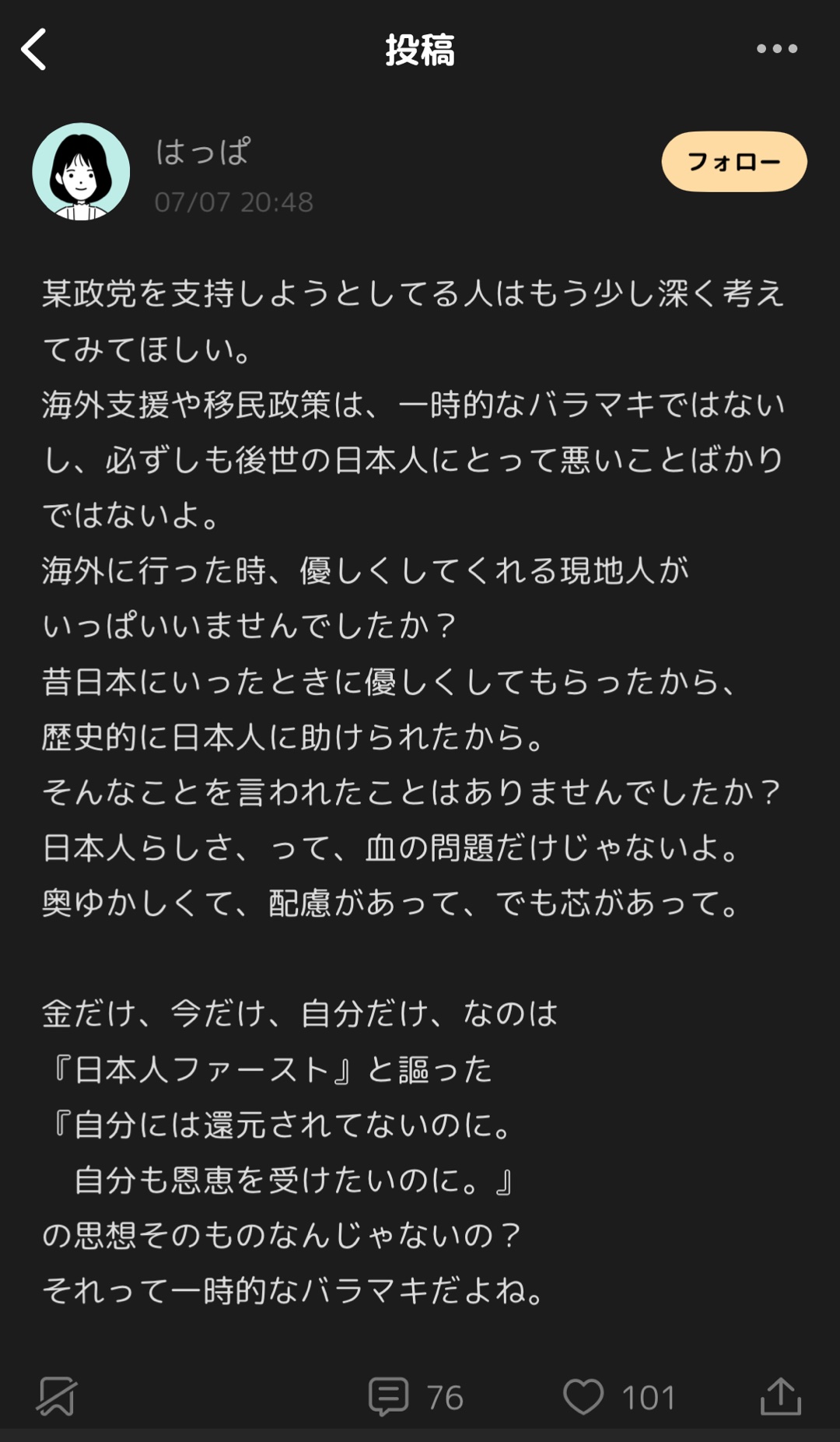Share this post via the upload icon

tap(780, 1396)
